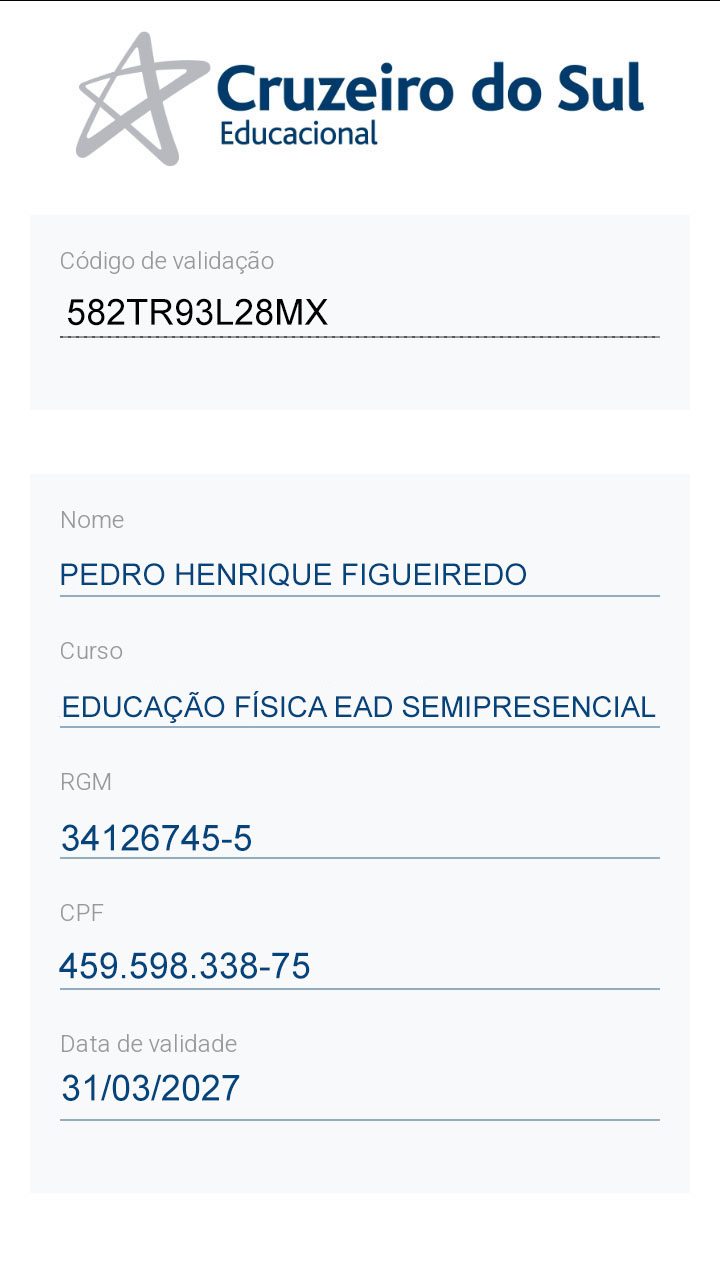Select the CPF value 459.598.338-75

click(185, 966)
